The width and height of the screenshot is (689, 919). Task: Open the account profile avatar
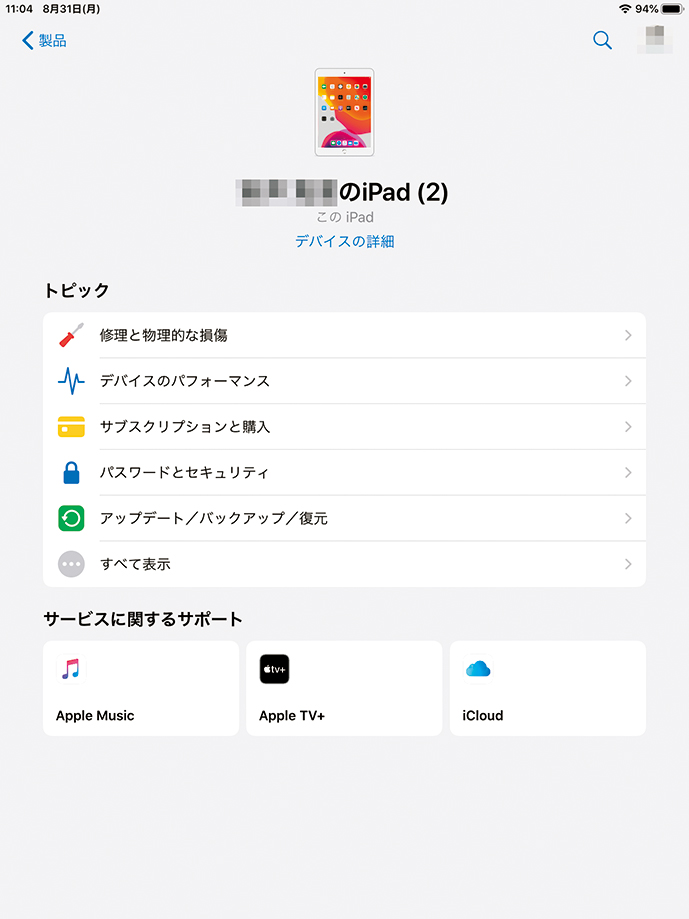point(654,40)
